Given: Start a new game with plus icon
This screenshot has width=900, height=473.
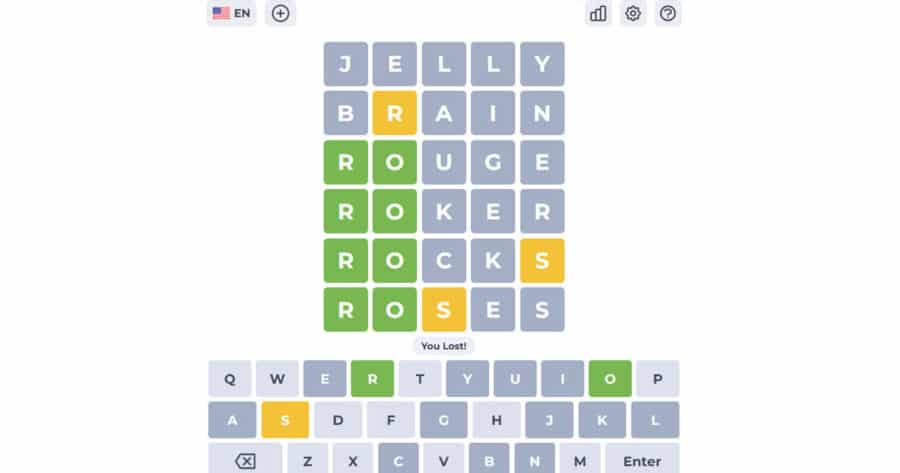Looking at the screenshot, I should point(280,13).
